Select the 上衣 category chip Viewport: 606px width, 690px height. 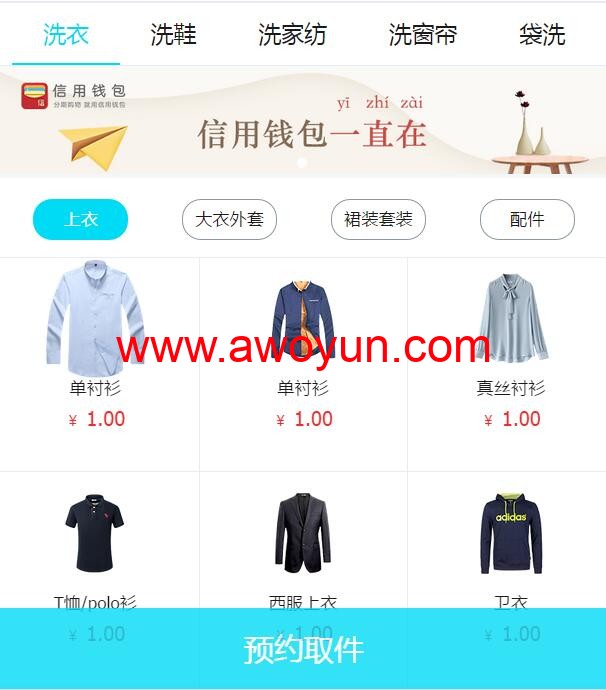tap(80, 219)
